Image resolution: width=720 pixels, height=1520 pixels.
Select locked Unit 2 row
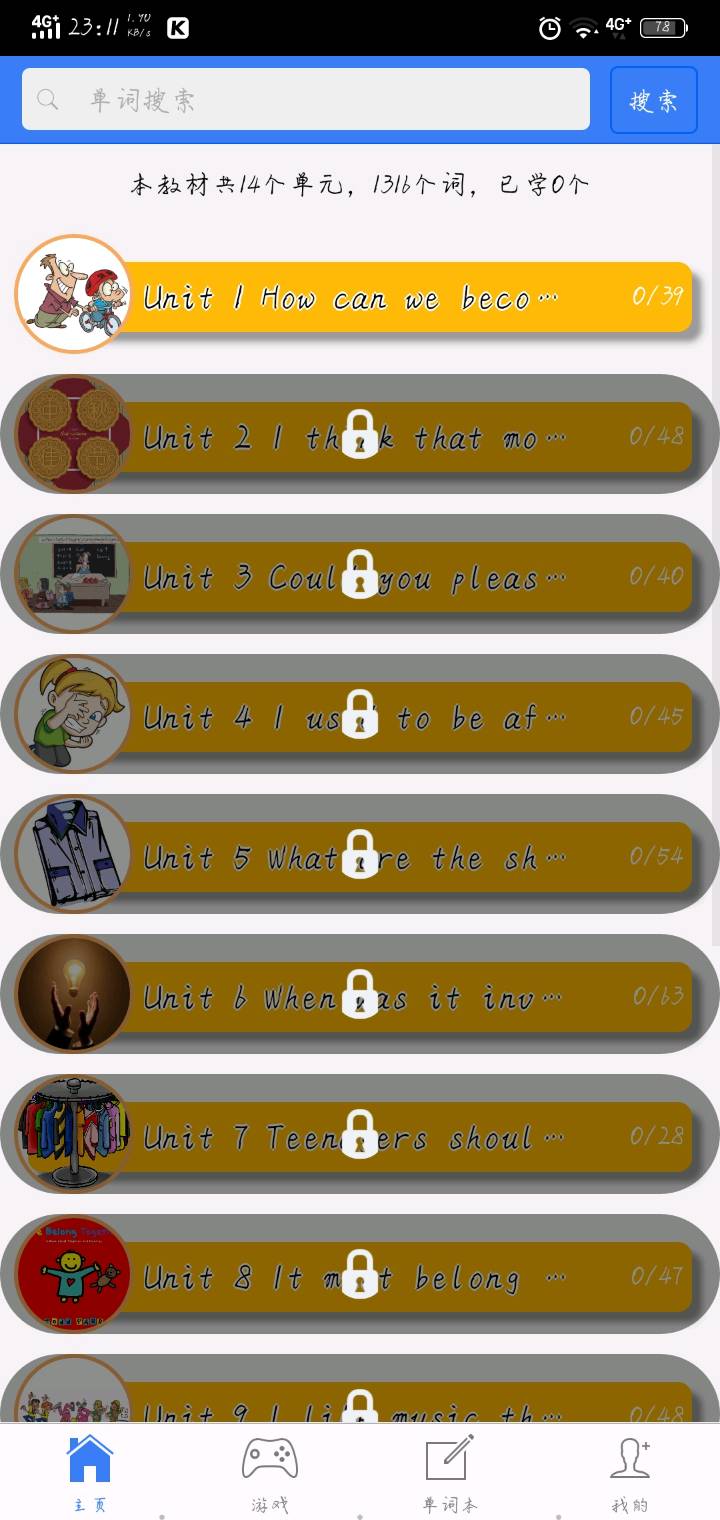point(400,436)
